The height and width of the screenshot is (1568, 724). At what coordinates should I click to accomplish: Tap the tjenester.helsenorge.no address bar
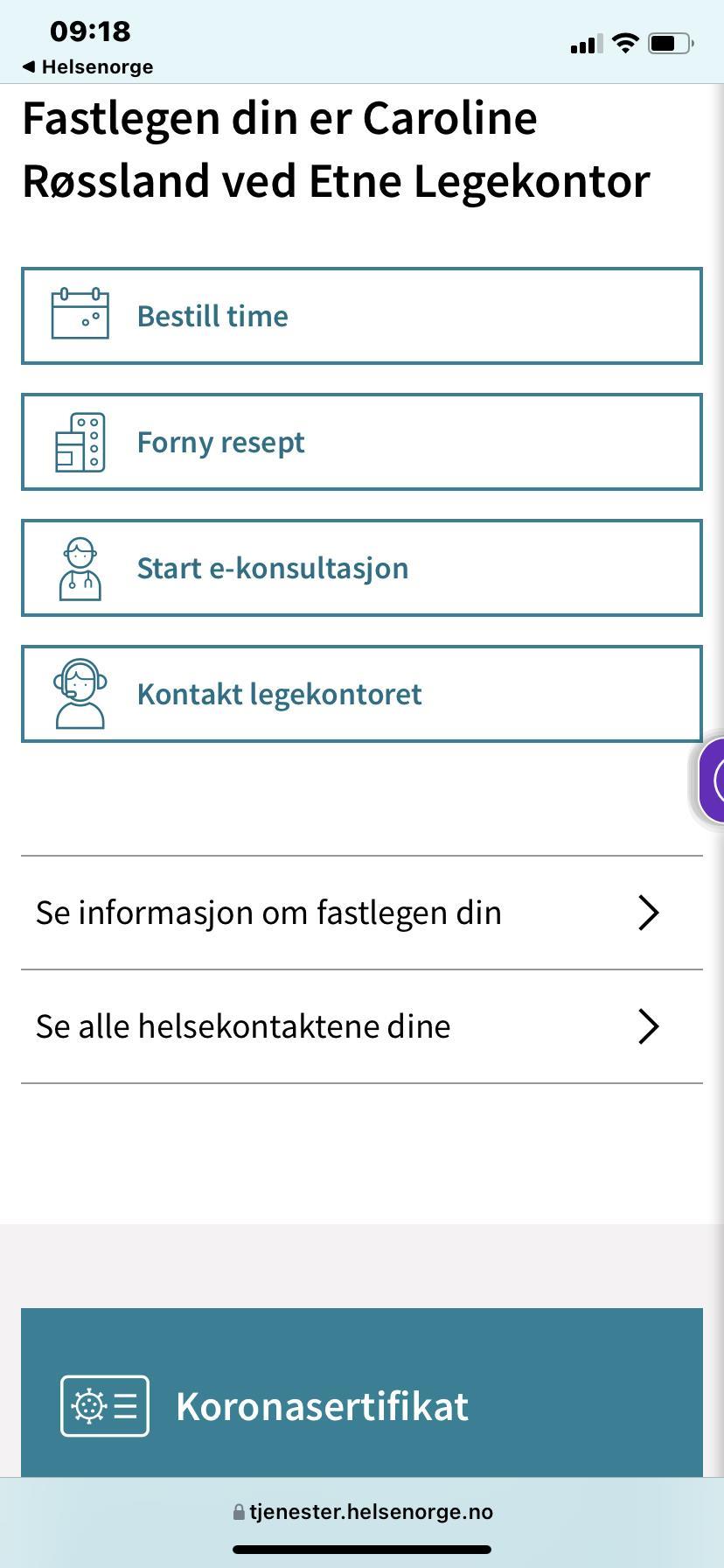362,1511
